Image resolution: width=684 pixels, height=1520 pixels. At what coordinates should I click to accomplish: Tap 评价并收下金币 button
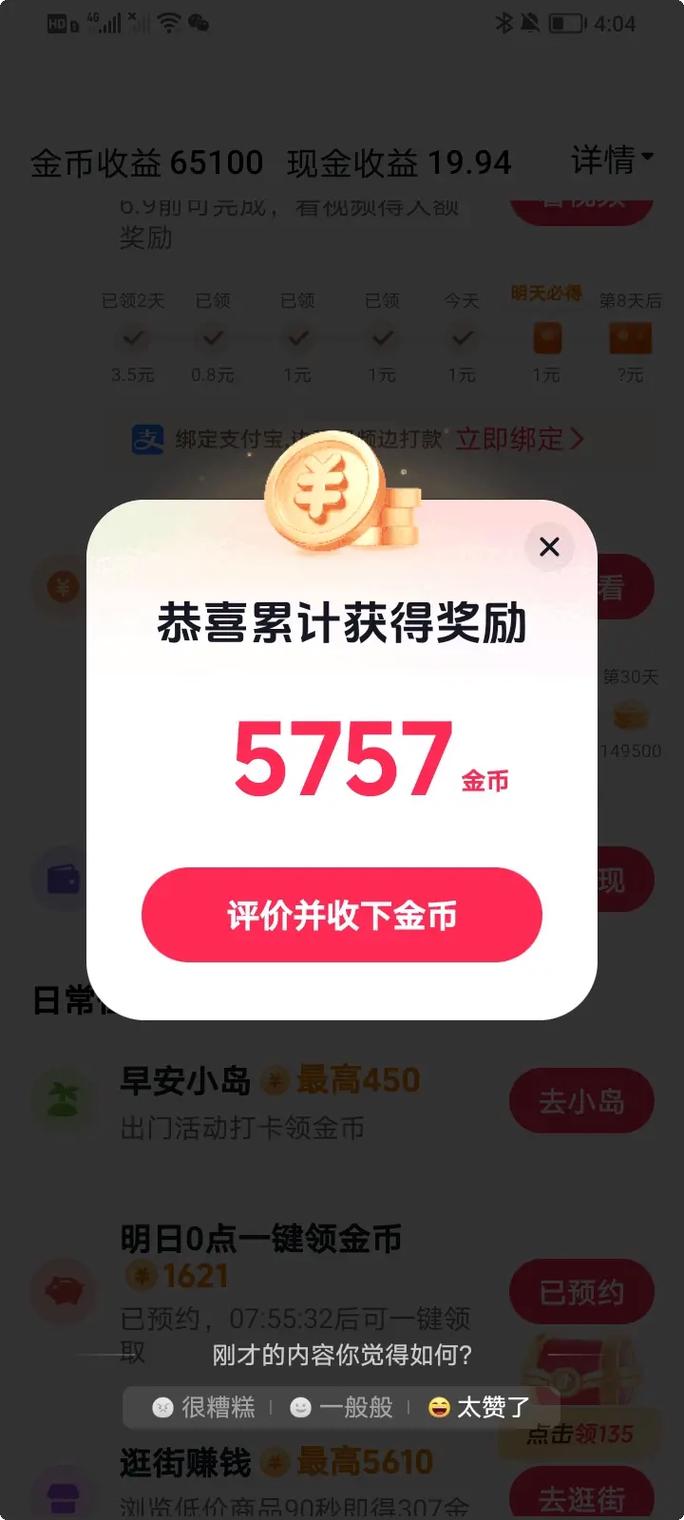pyautogui.click(x=342, y=915)
